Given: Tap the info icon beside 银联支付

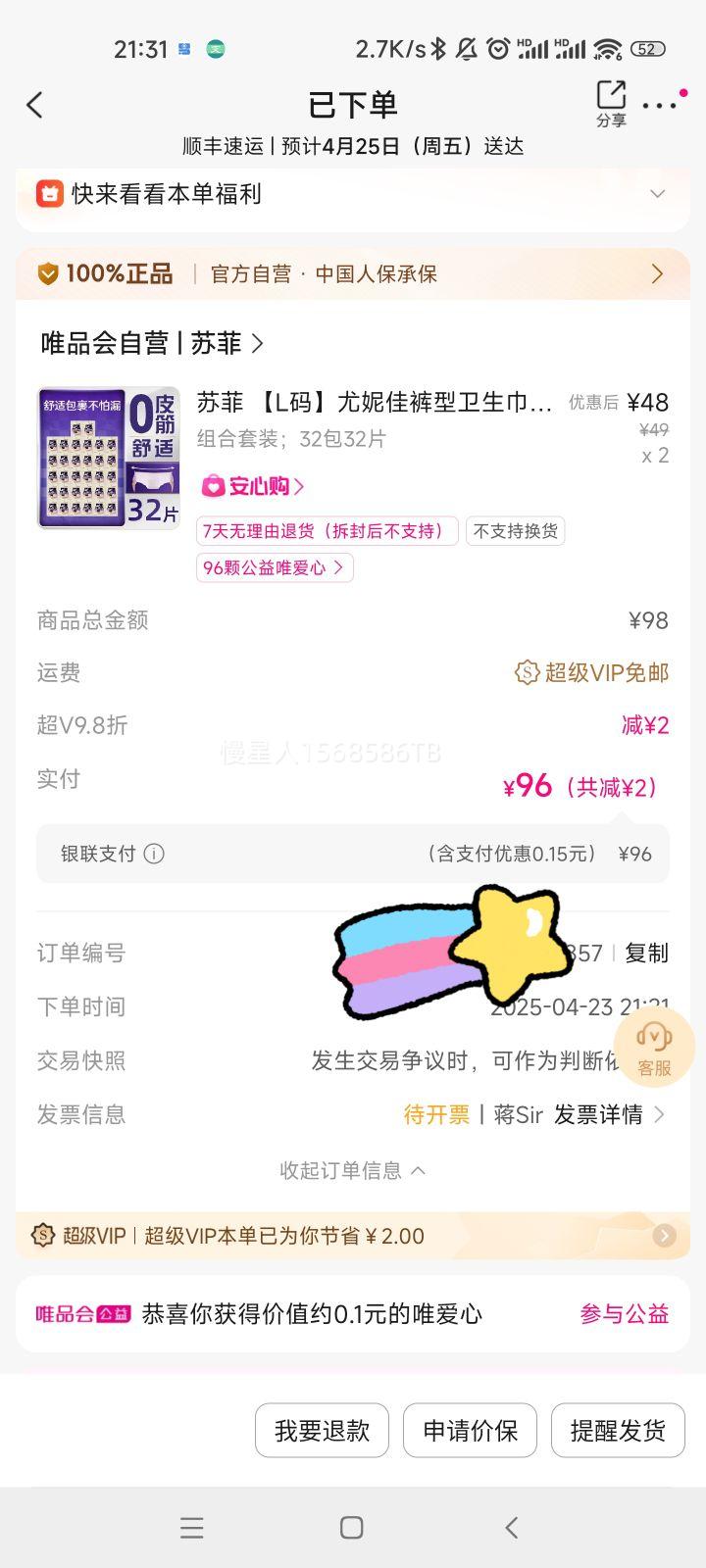Looking at the screenshot, I should coord(154,854).
